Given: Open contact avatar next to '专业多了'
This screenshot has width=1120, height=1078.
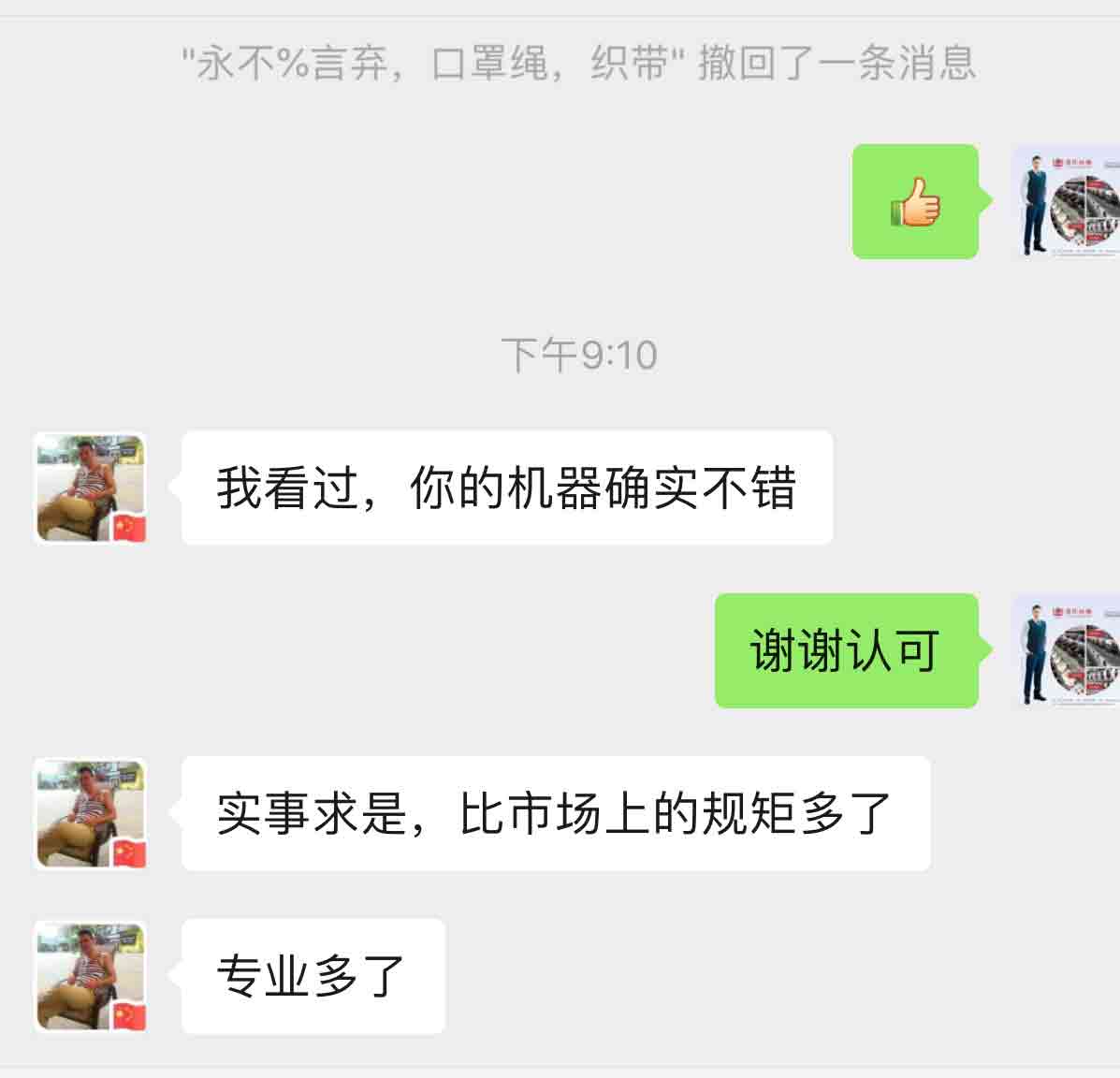Looking at the screenshot, I should [91, 976].
